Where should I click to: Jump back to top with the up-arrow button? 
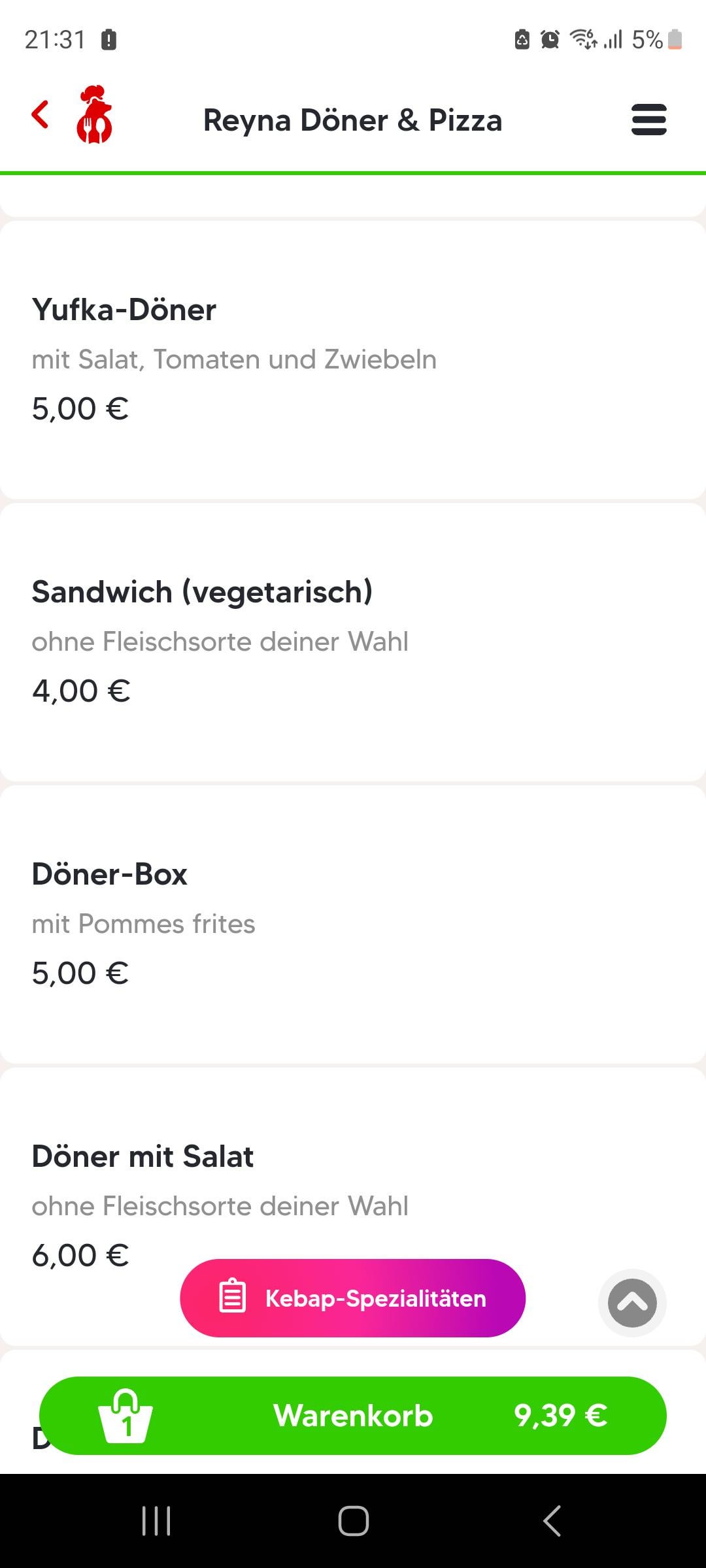[632, 1303]
